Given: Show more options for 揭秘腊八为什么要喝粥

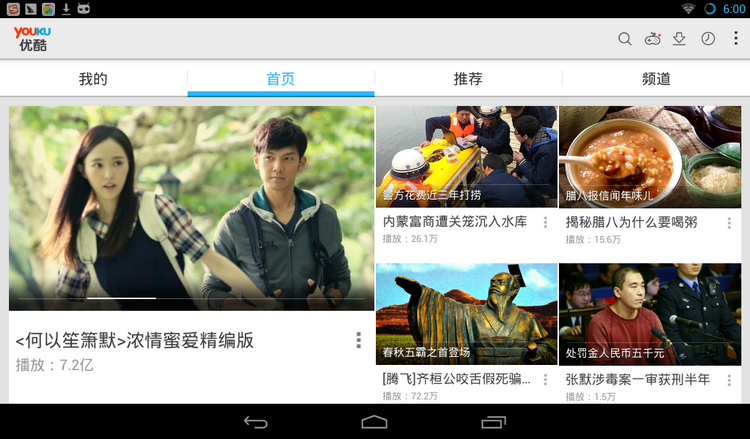Looking at the screenshot, I should (729, 223).
